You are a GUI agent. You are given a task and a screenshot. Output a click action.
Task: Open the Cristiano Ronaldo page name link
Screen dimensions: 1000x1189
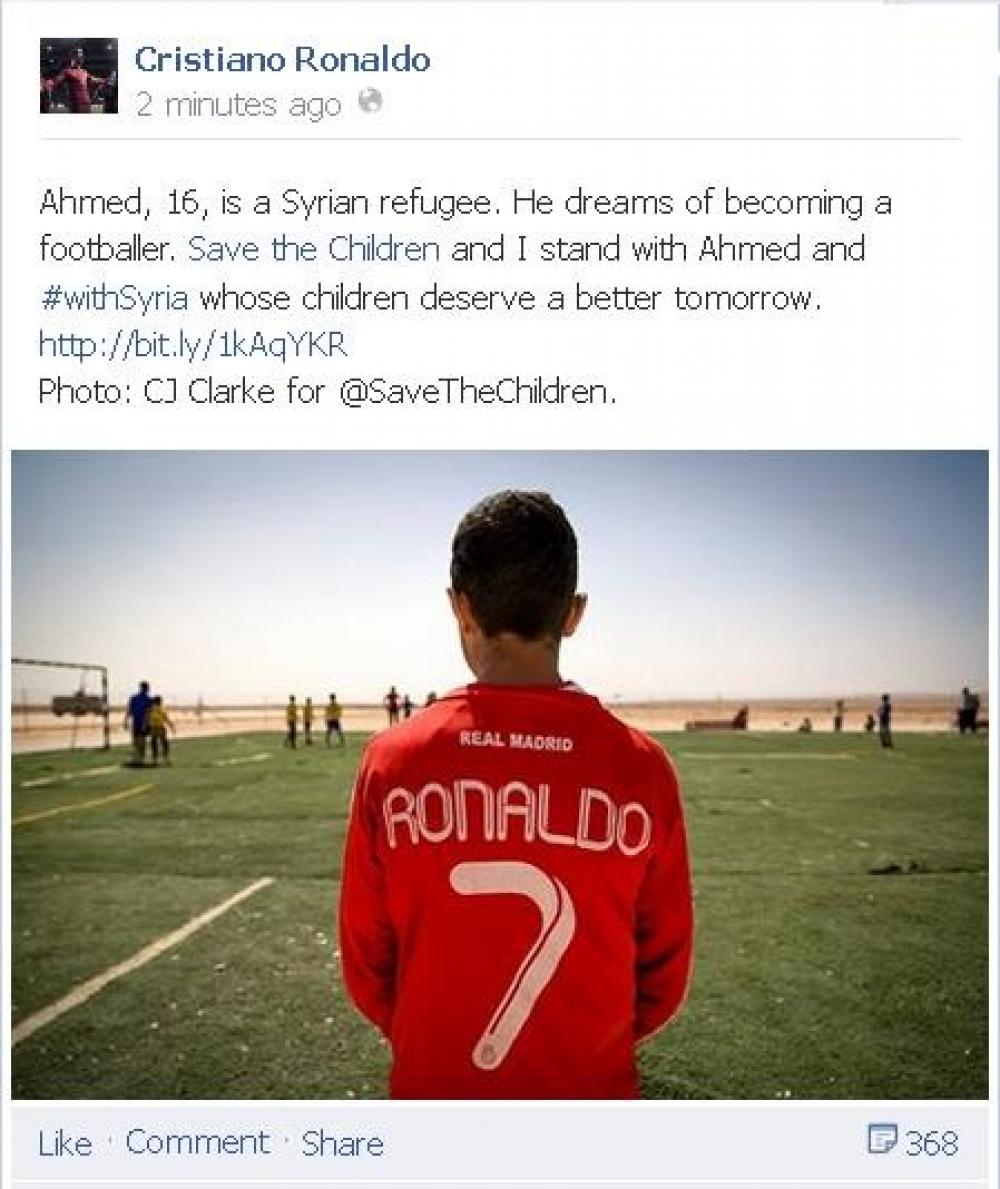point(282,60)
